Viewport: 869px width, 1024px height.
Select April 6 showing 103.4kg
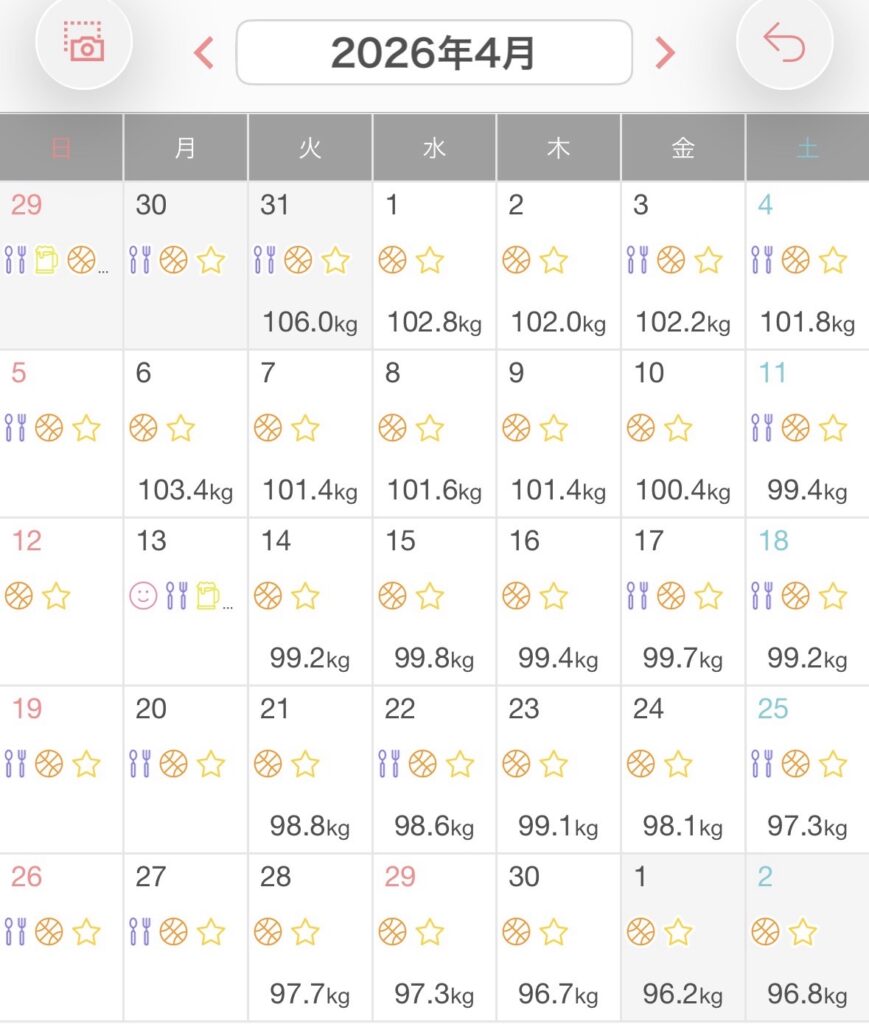[185, 434]
